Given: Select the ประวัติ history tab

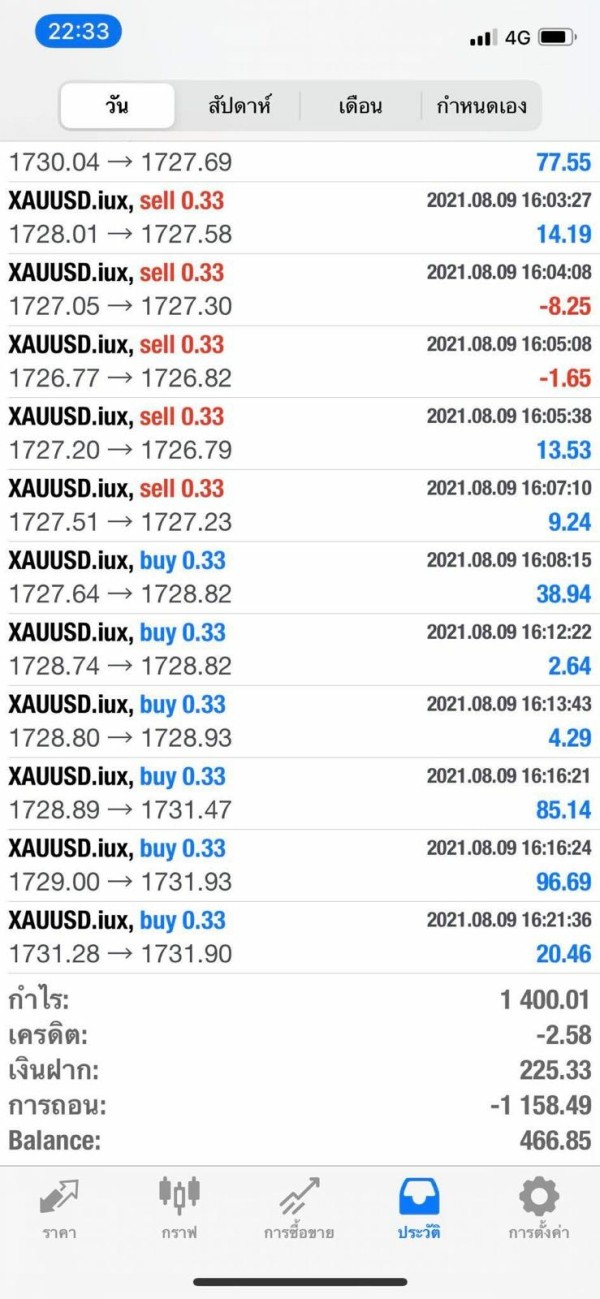Looking at the screenshot, I should [x=419, y=1209].
